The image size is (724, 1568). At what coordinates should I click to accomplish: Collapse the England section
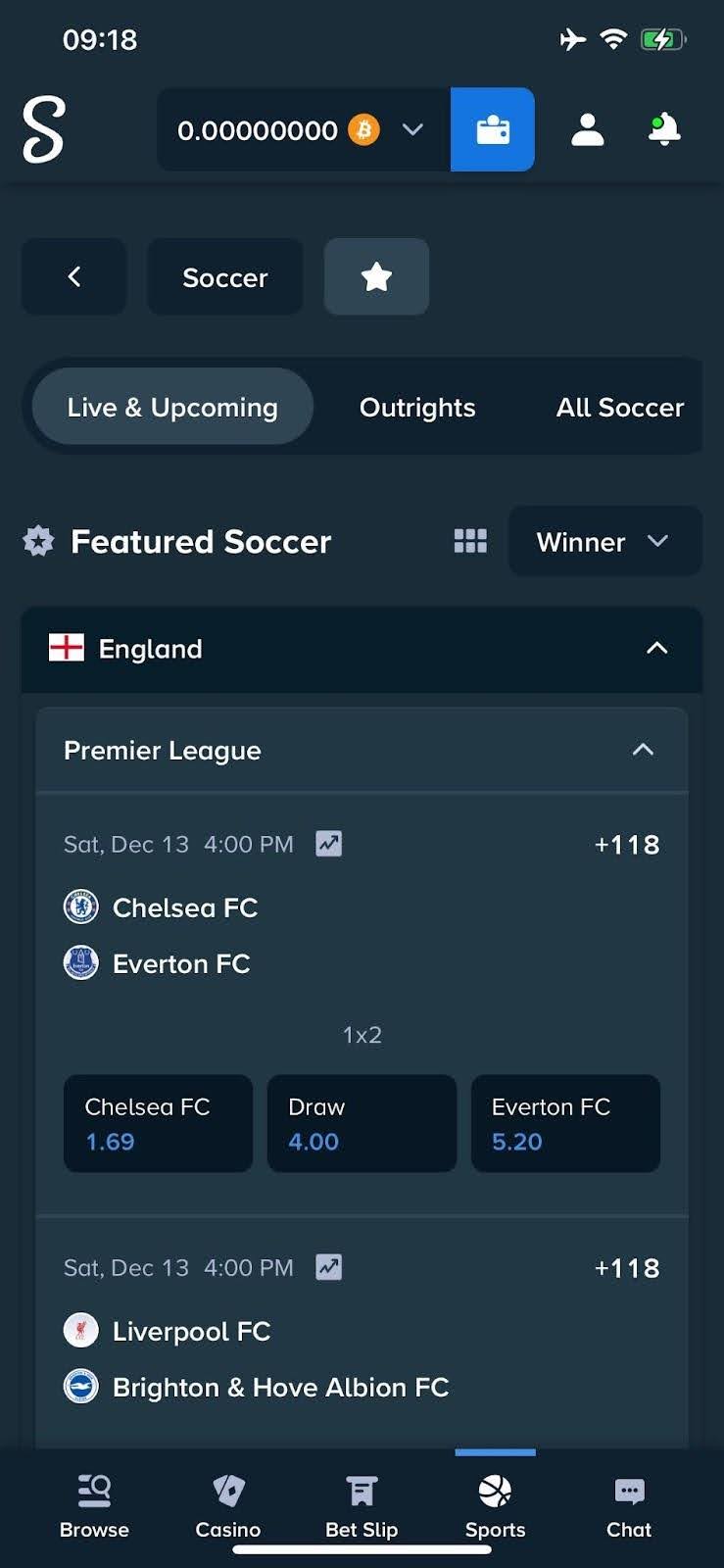click(657, 648)
